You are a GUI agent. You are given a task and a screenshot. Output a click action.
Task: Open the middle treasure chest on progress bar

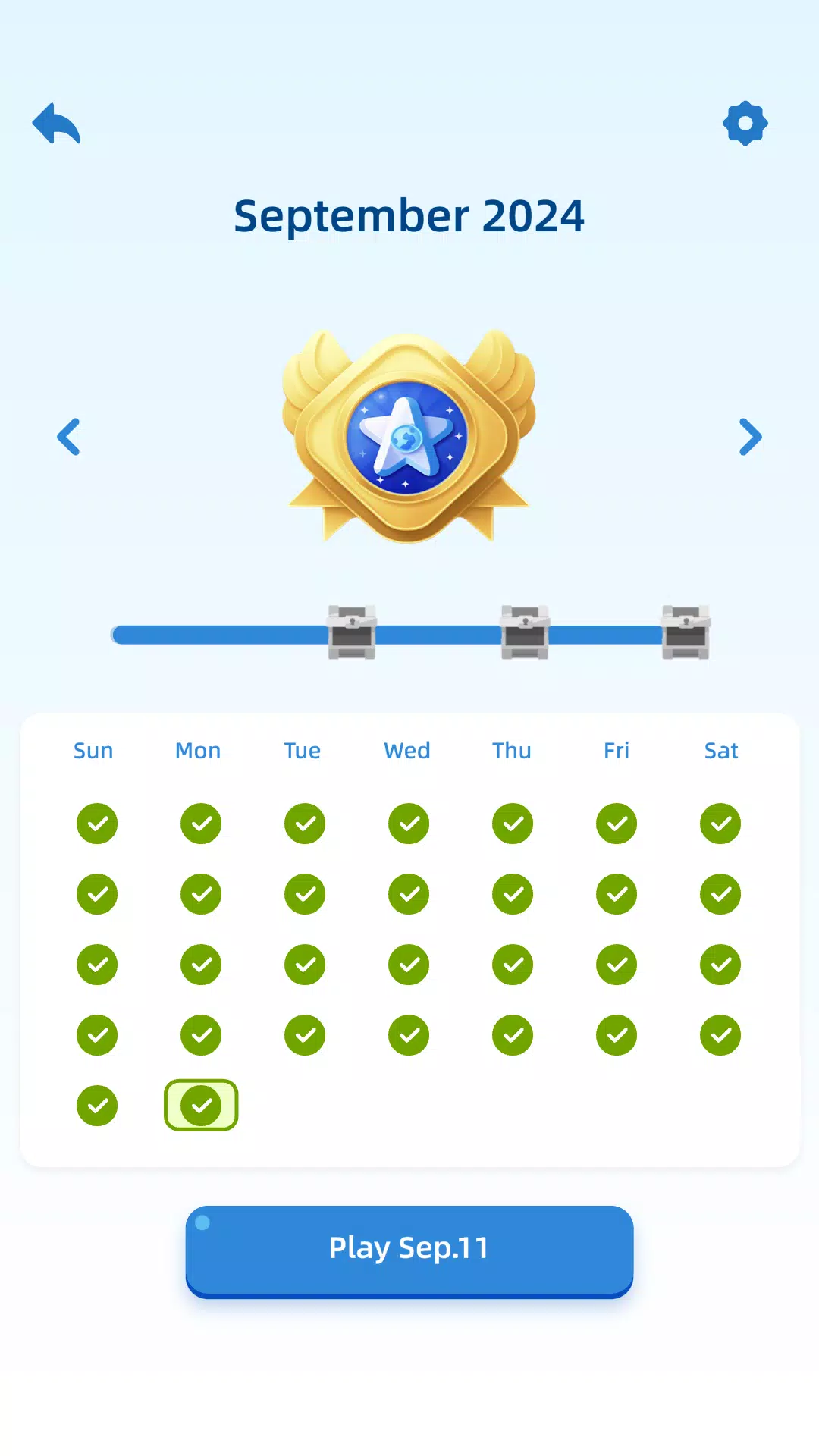click(525, 632)
